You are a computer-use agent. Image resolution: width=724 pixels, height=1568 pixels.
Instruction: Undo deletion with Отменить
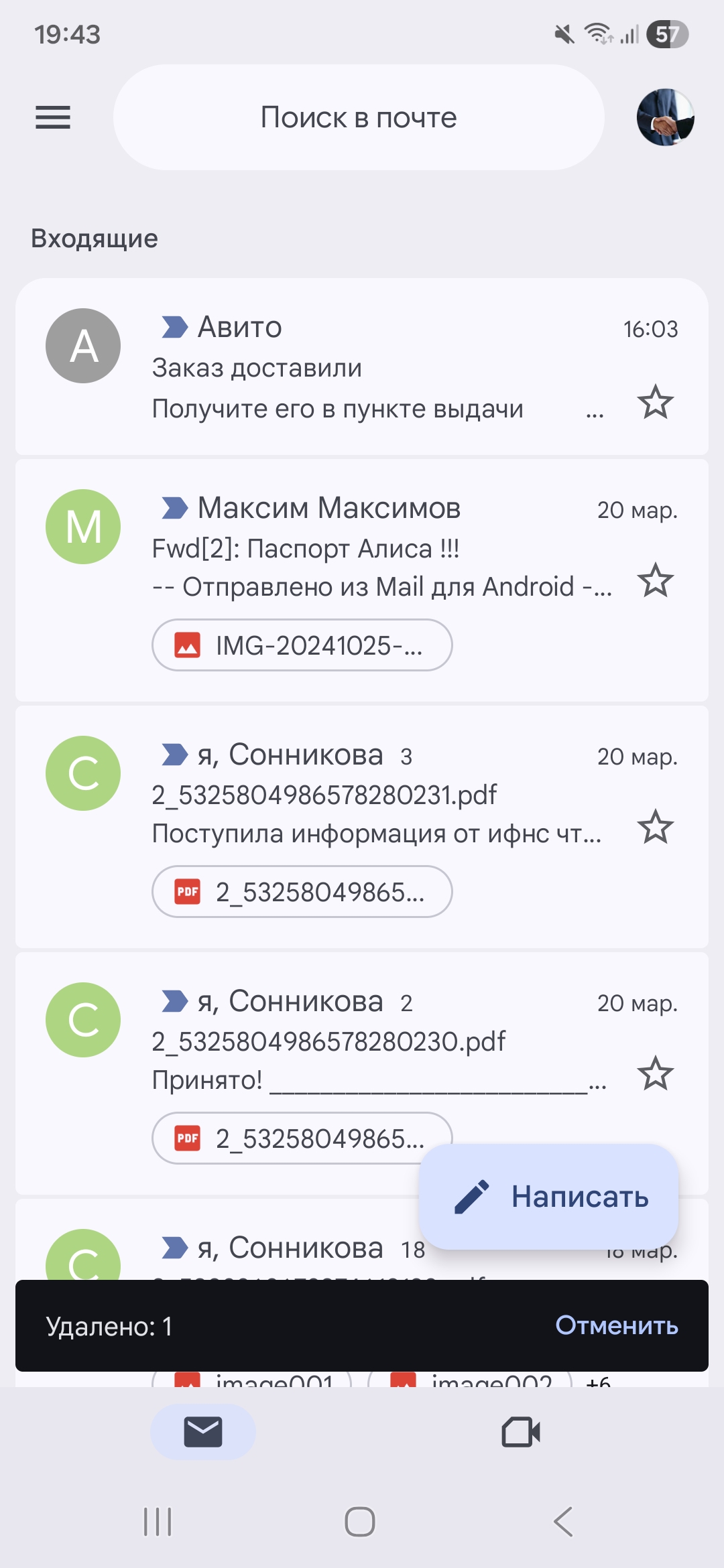pos(616,1325)
